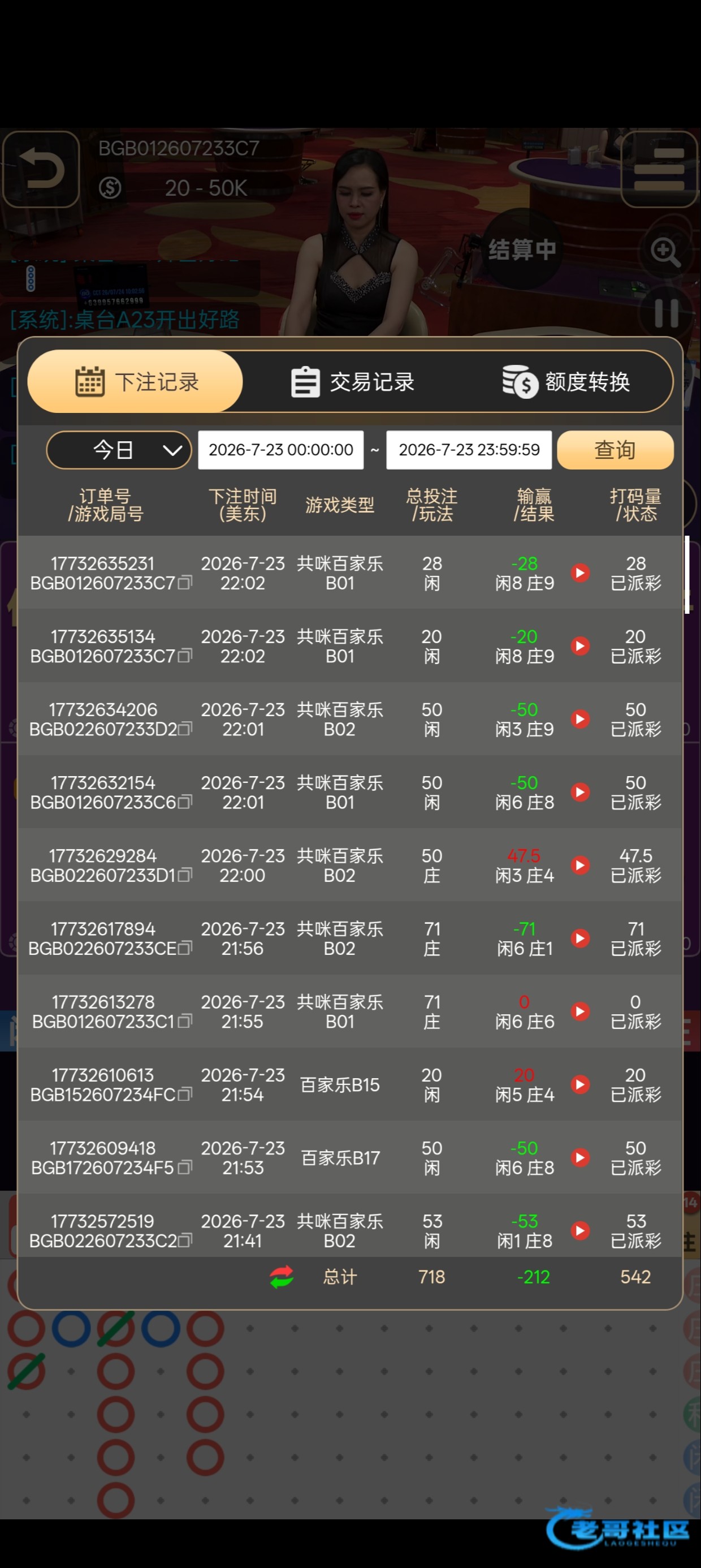Switch to the 交易记录 tab
The width and height of the screenshot is (701, 1568).
point(352,382)
